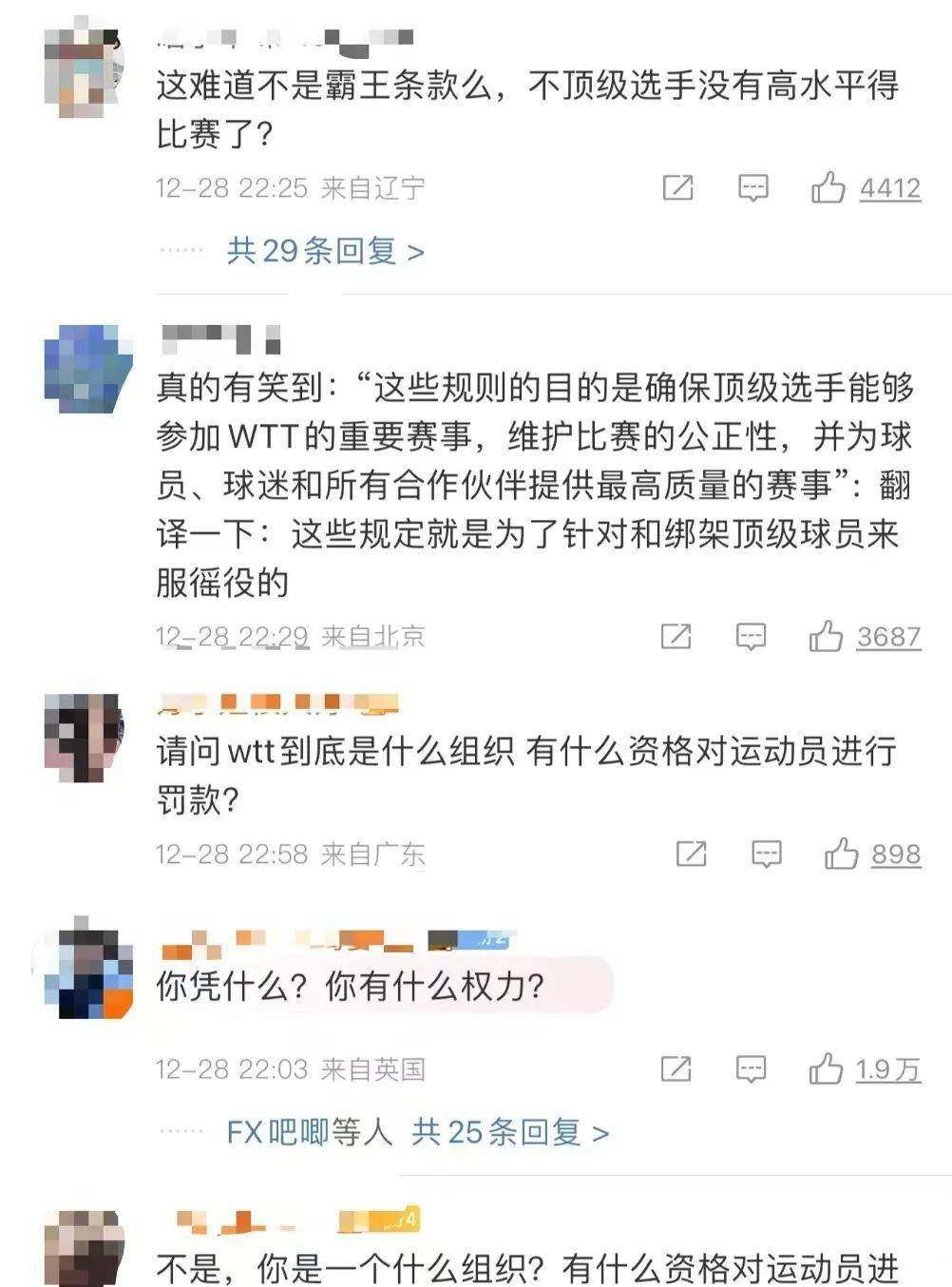Like the comment posted from 北京
This screenshot has height=1287, width=952.
tap(826, 636)
